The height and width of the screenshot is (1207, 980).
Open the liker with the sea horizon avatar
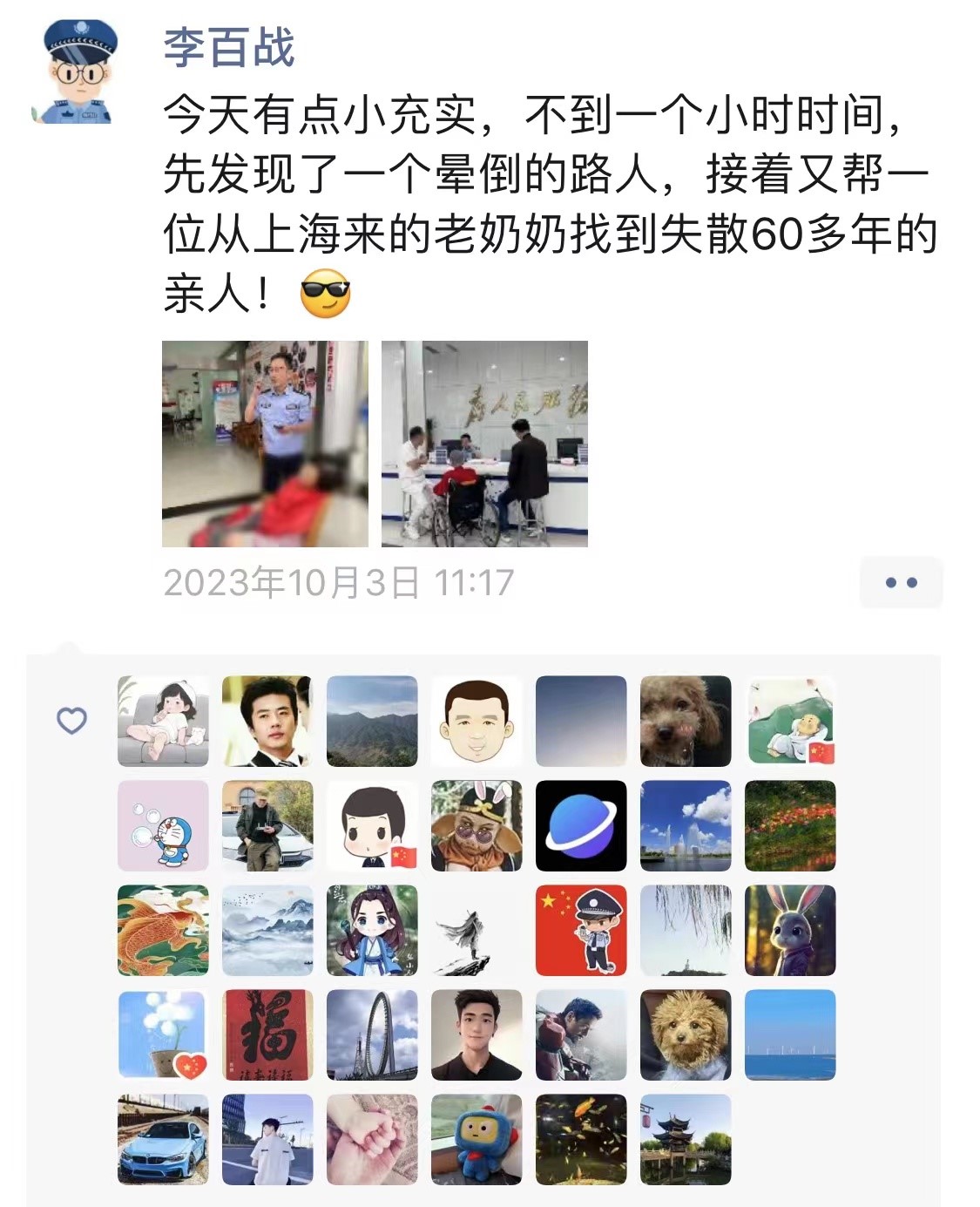[x=790, y=1034]
